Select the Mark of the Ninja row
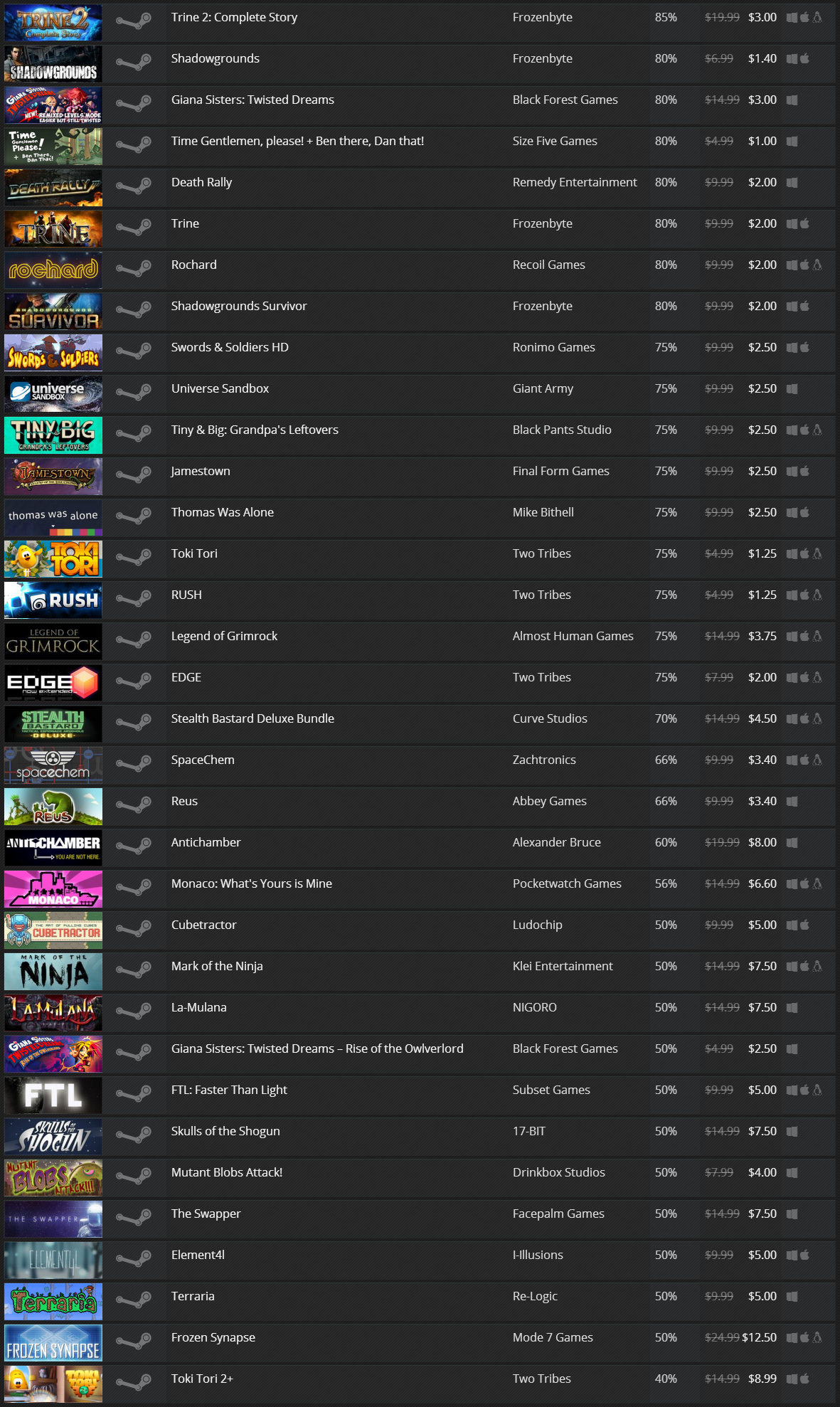The width and height of the screenshot is (840, 1407). [x=217, y=966]
